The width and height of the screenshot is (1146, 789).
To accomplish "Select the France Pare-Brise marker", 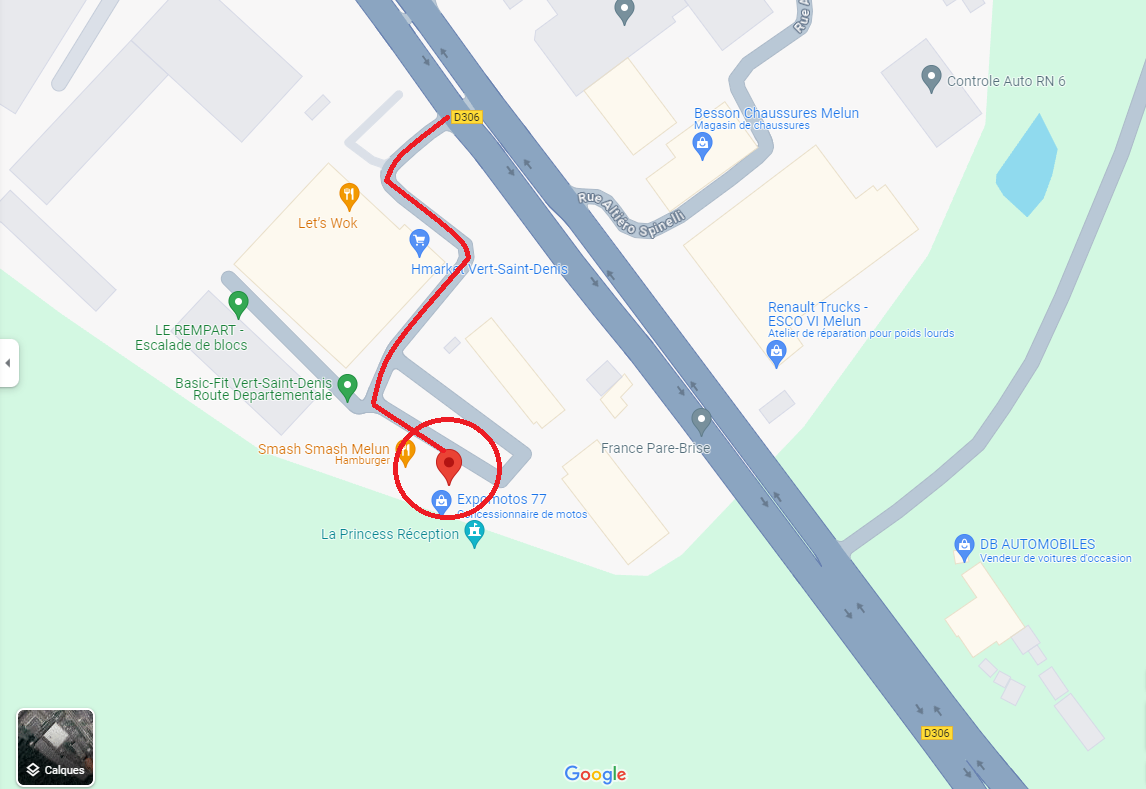I will click(x=701, y=421).
